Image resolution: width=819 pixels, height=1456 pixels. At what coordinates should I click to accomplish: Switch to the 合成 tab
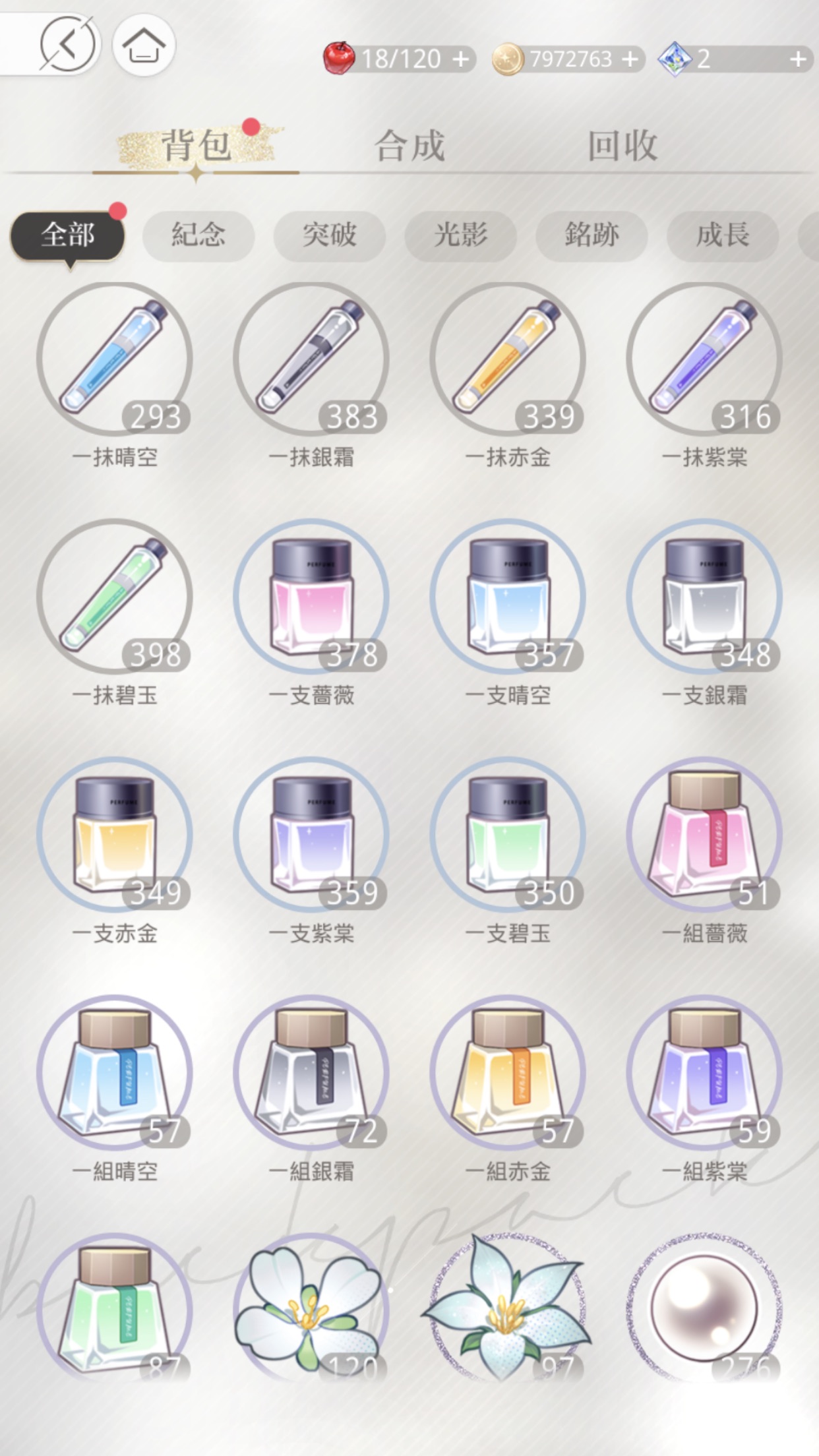click(x=409, y=146)
